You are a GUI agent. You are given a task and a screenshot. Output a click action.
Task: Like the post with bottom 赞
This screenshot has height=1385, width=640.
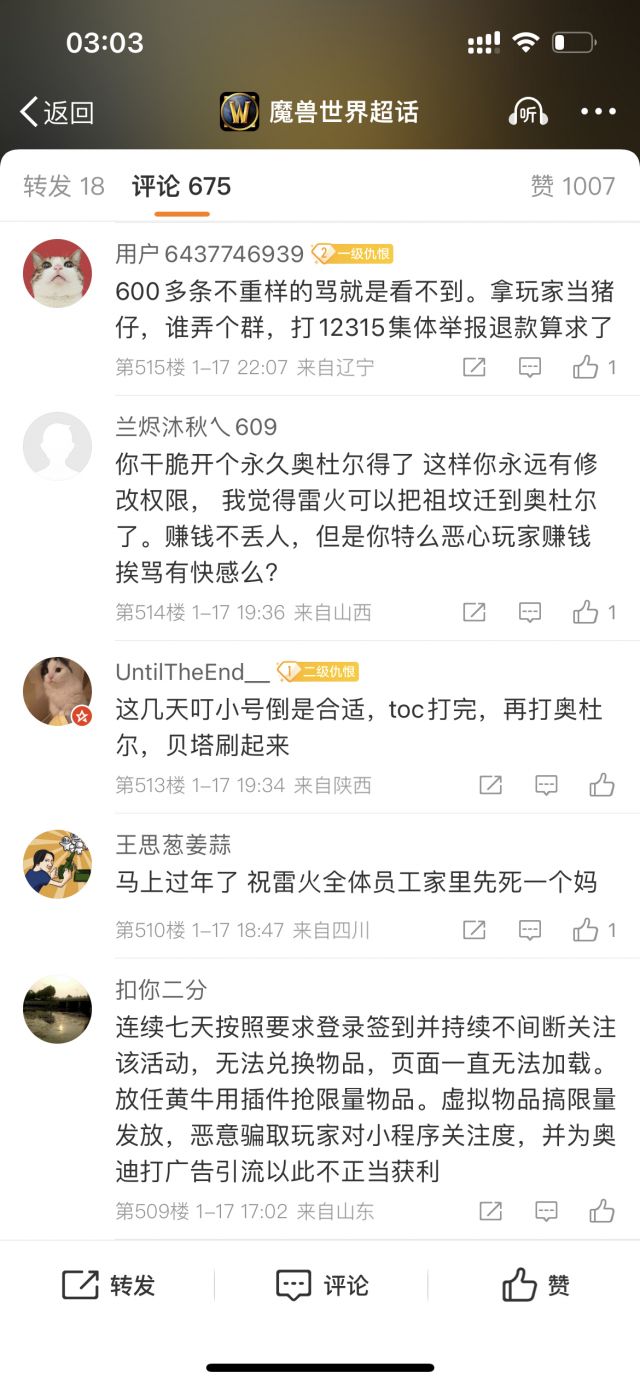click(536, 1285)
